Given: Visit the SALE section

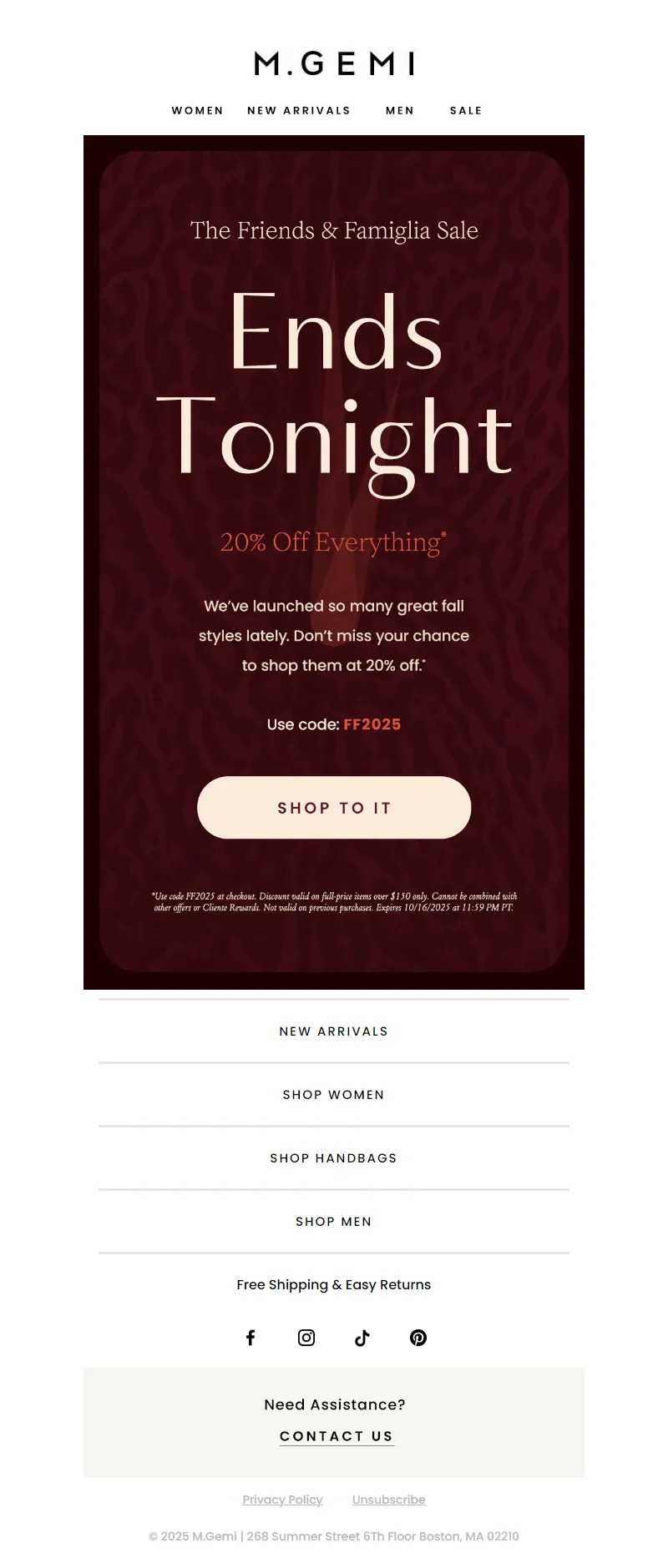Looking at the screenshot, I should point(466,110).
